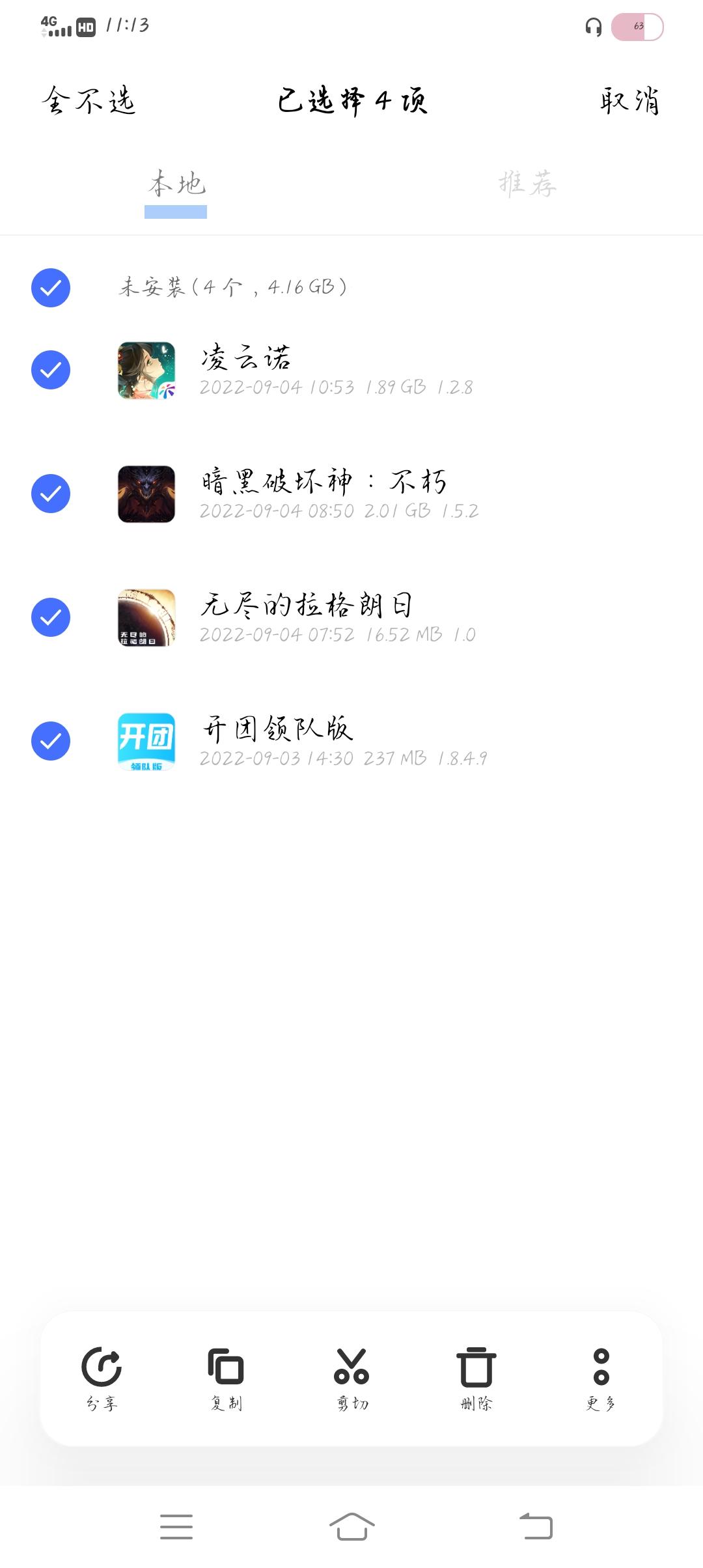
Task: Tap the battery indicator showing 63
Action: [636, 27]
